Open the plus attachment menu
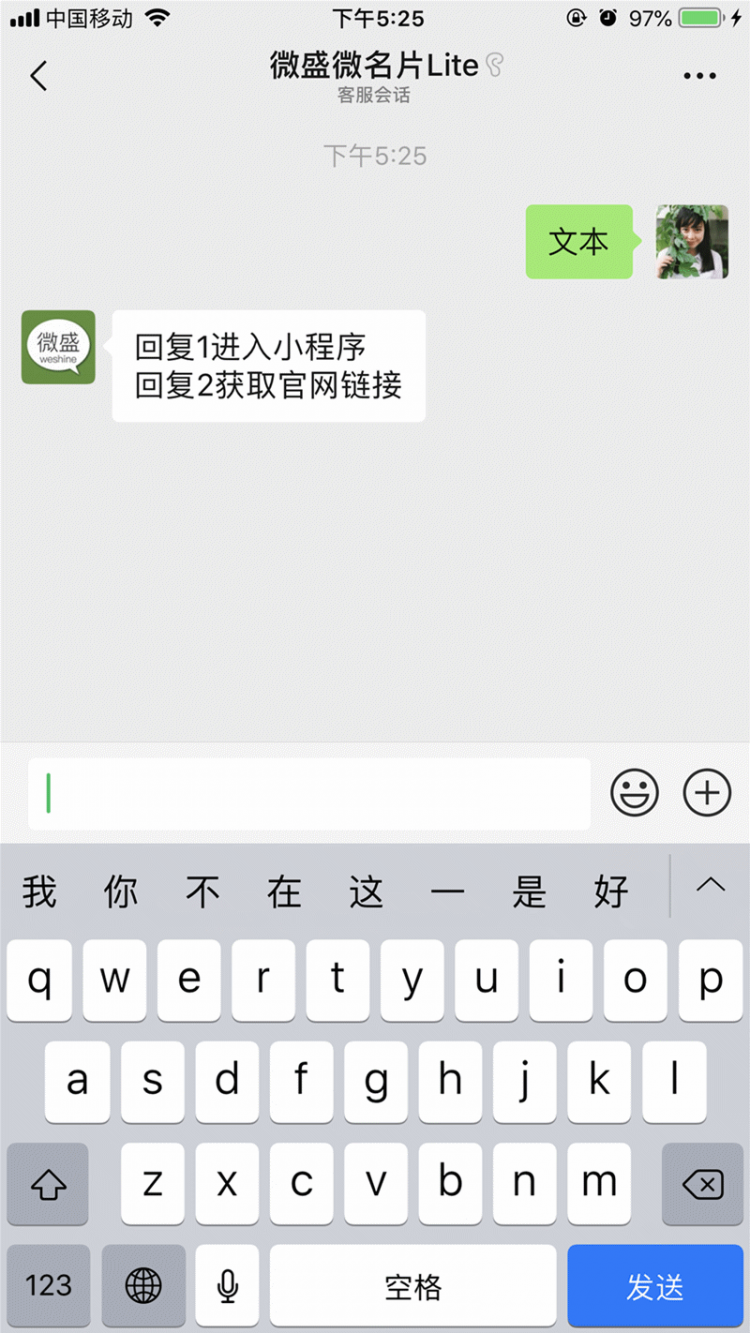Viewport: 750px width, 1333px height. (x=707, y=794)
